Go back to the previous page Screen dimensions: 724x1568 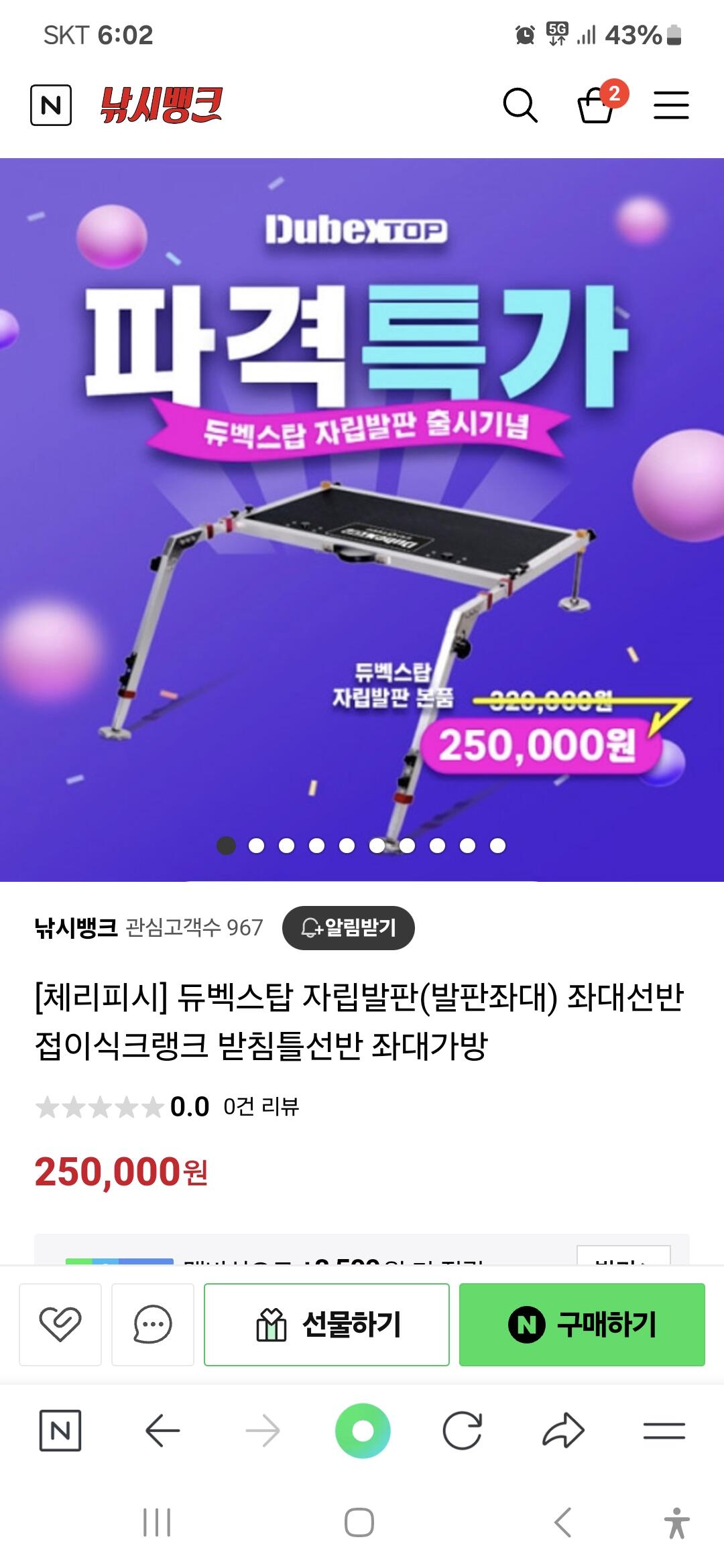click(162, 1431)
